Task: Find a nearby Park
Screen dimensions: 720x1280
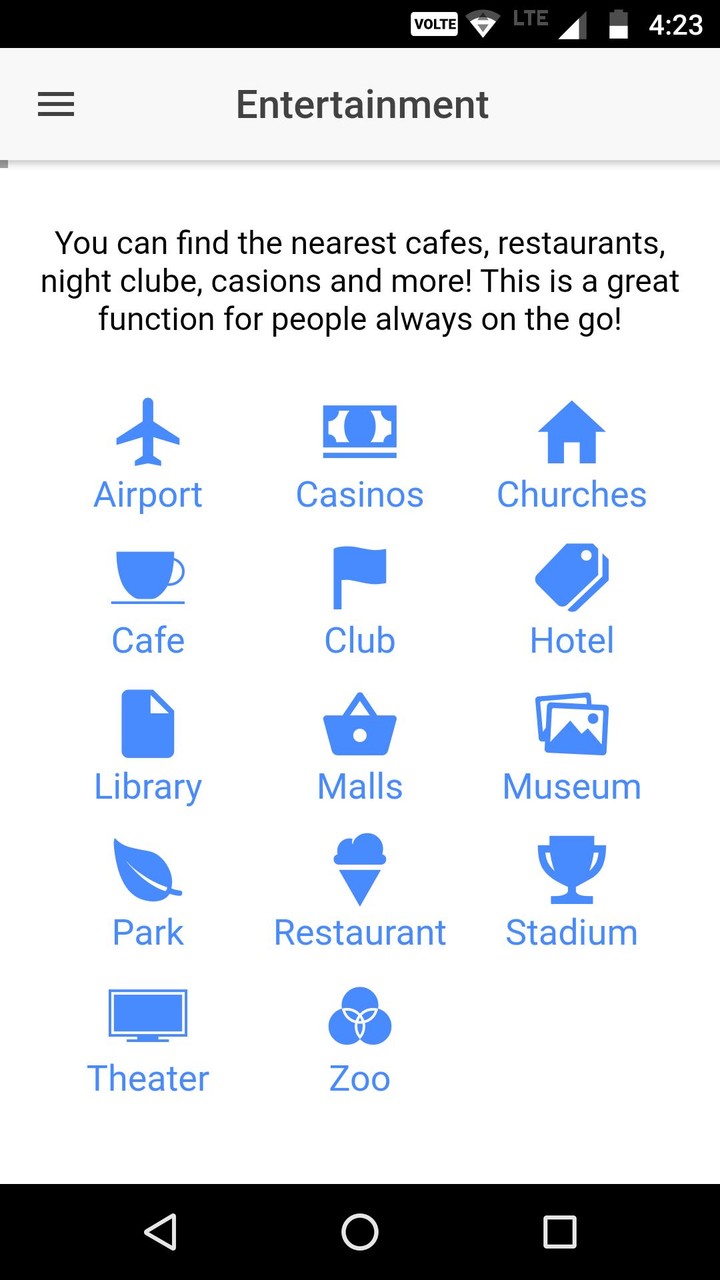Action: click(x=148, y=893)
